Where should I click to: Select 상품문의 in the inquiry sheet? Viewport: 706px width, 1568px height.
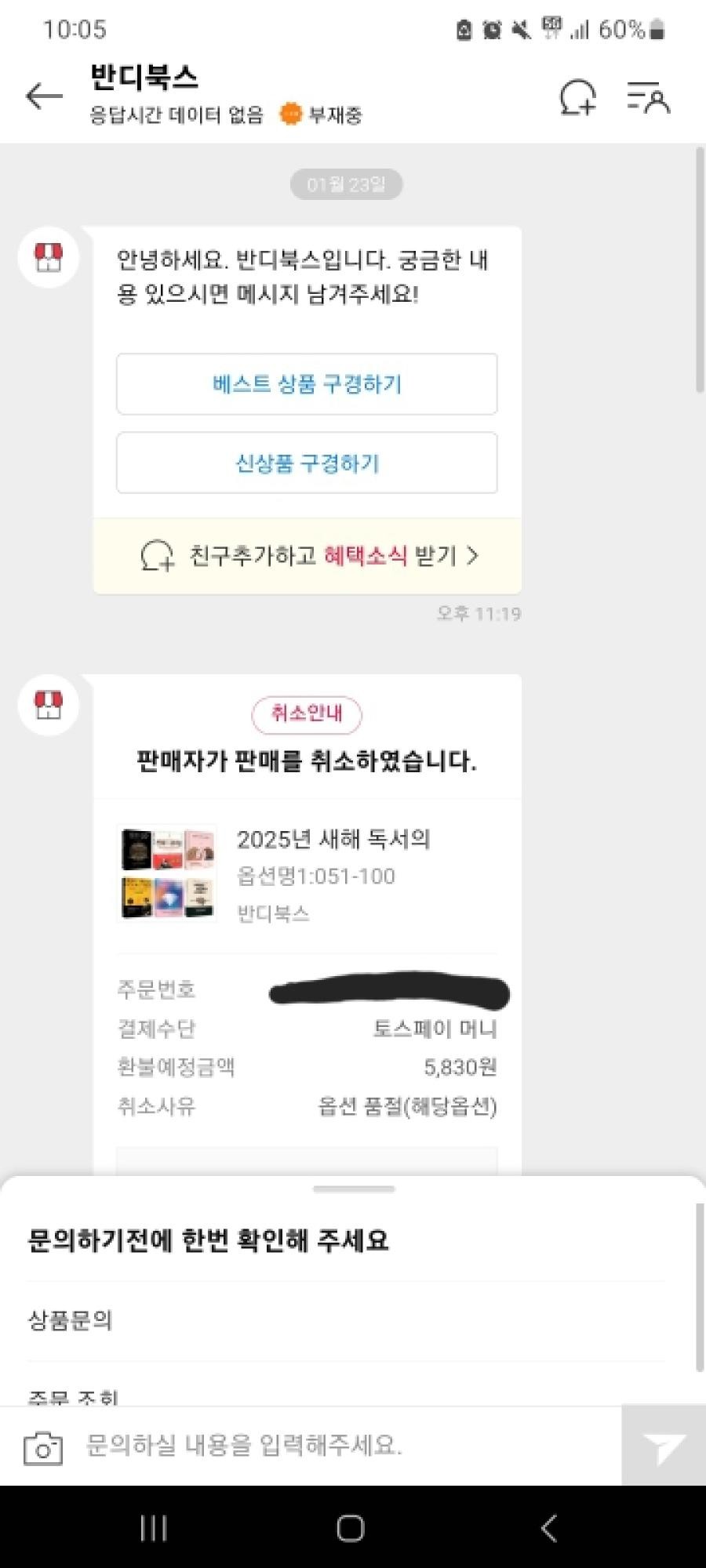(x=71, y=1321)
